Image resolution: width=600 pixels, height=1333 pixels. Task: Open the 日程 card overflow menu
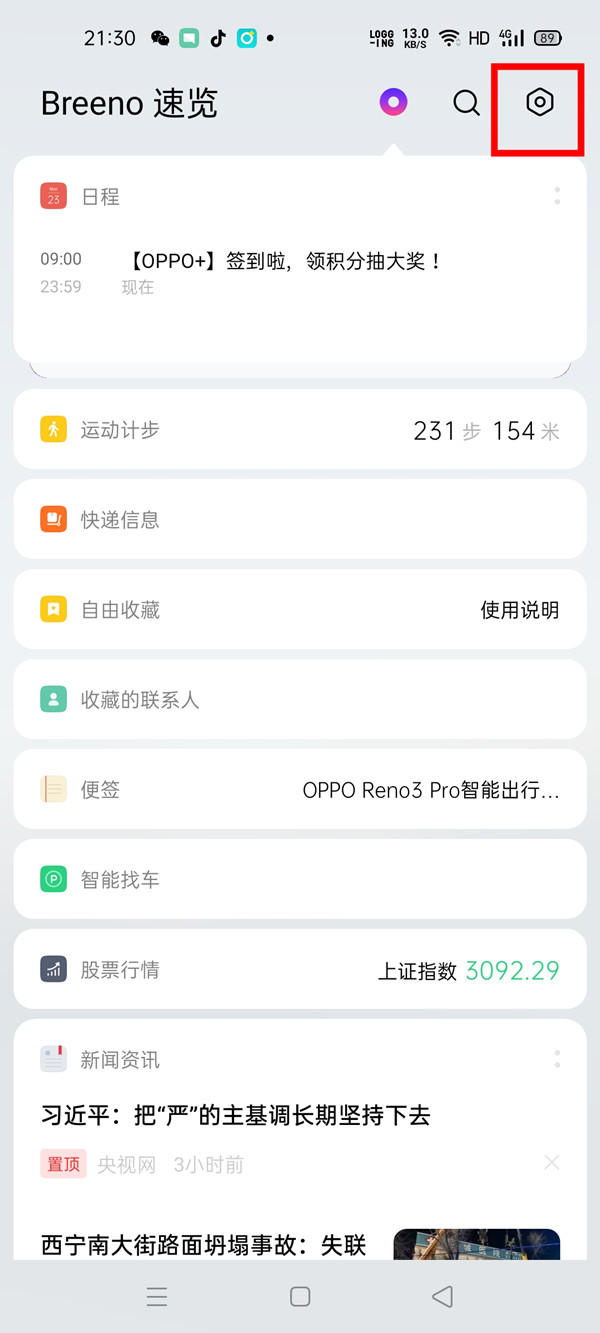[x=557, y=196]
